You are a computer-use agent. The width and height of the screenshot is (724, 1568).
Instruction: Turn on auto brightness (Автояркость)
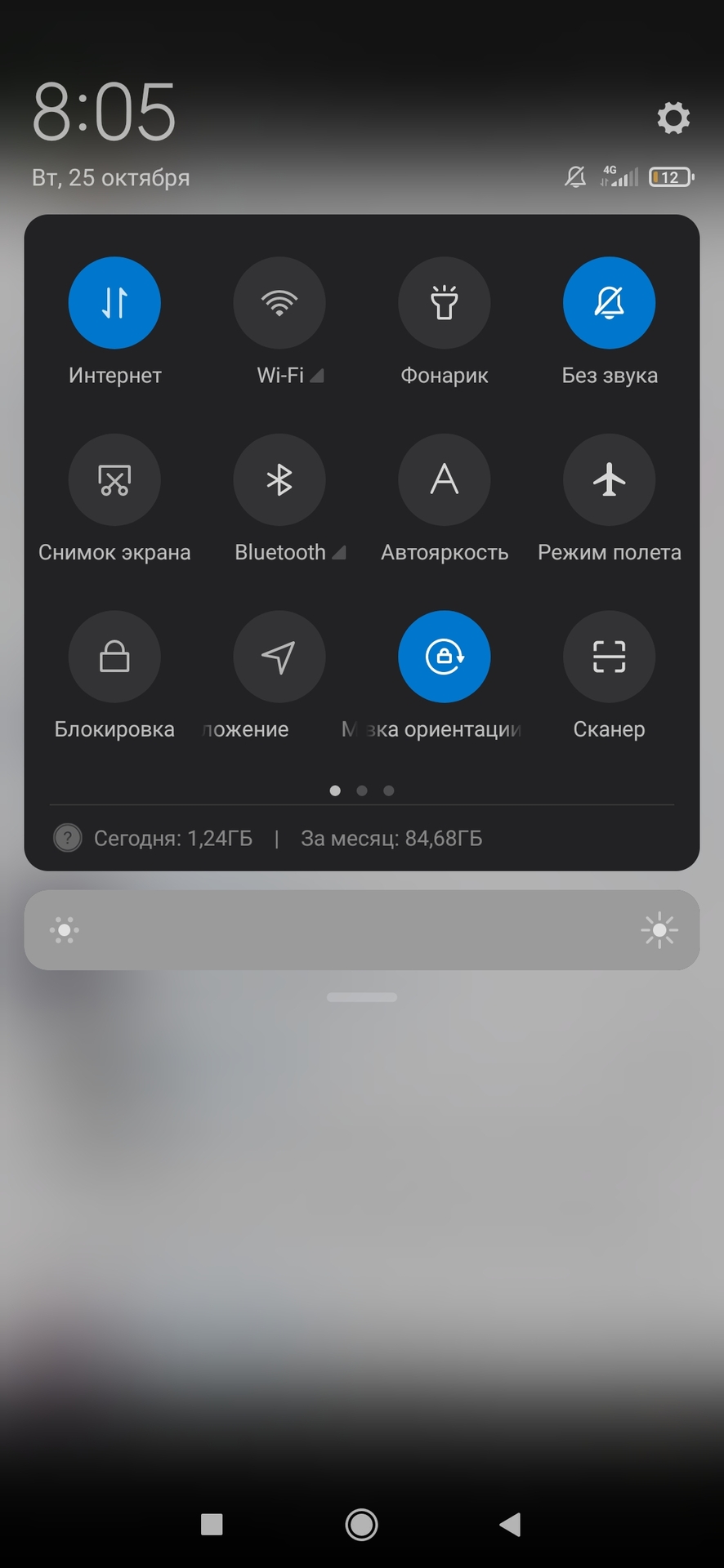click(x=444, y=480)
